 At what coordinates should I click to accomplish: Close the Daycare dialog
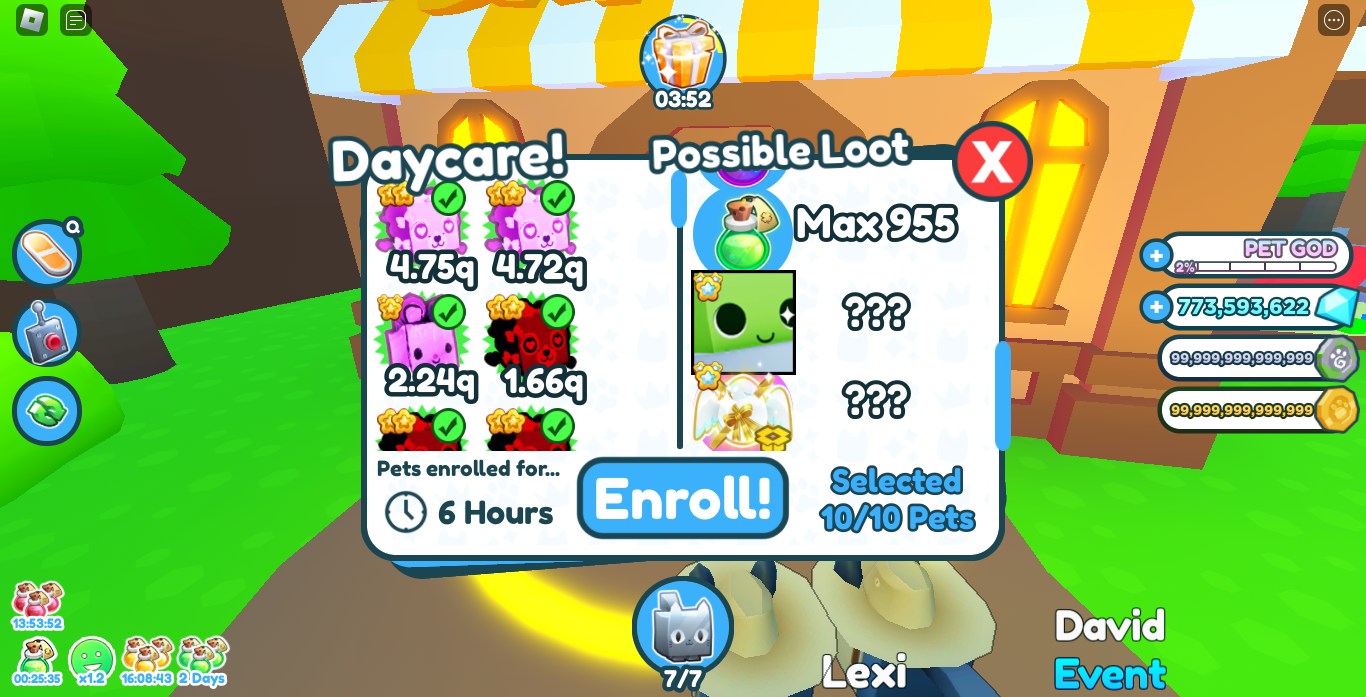tap(991, 162)
